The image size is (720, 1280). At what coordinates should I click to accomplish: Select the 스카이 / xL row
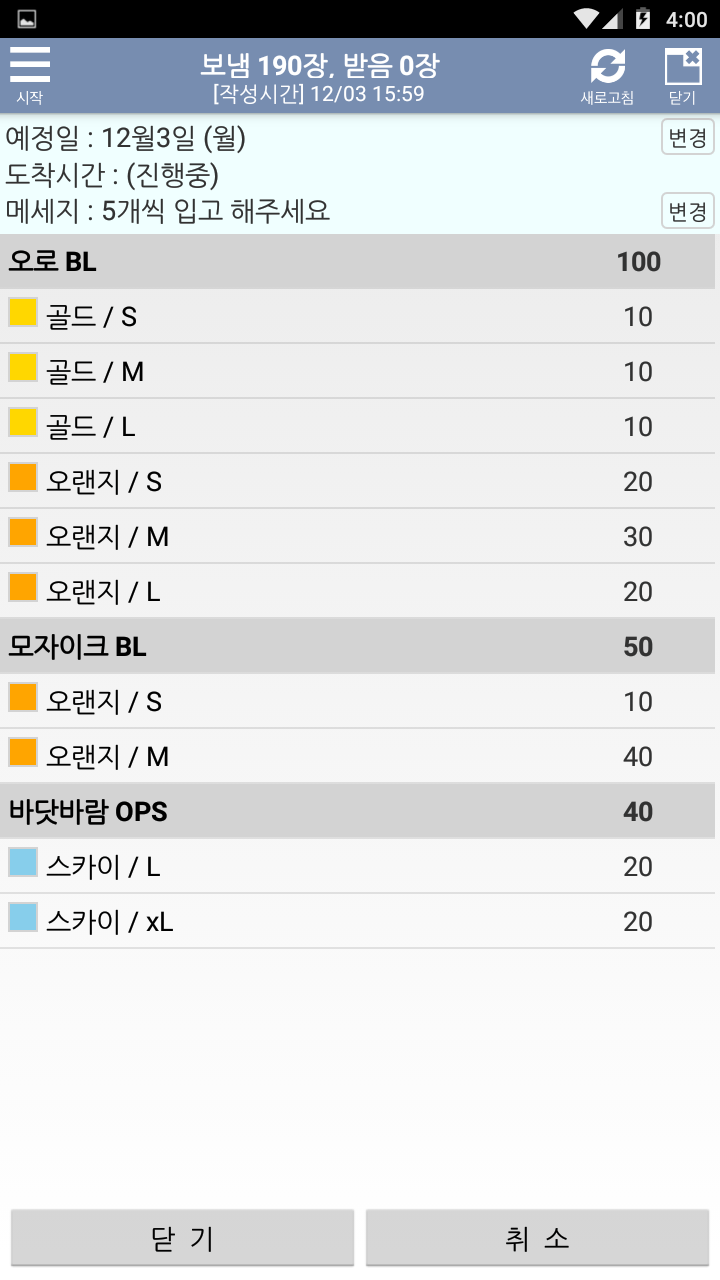[357, 922]
